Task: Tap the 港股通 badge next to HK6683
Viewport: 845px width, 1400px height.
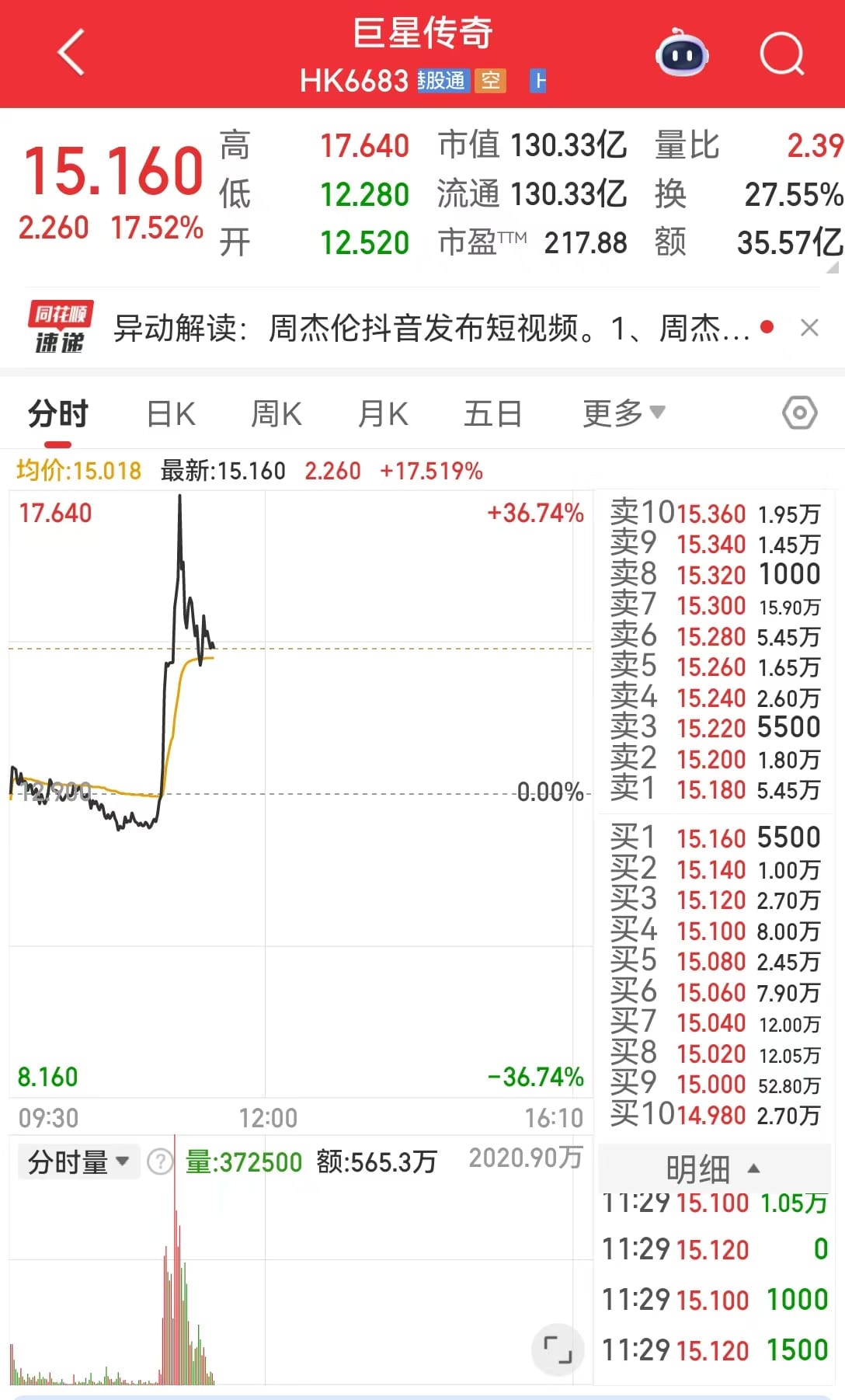Action: tap(441, 81)
